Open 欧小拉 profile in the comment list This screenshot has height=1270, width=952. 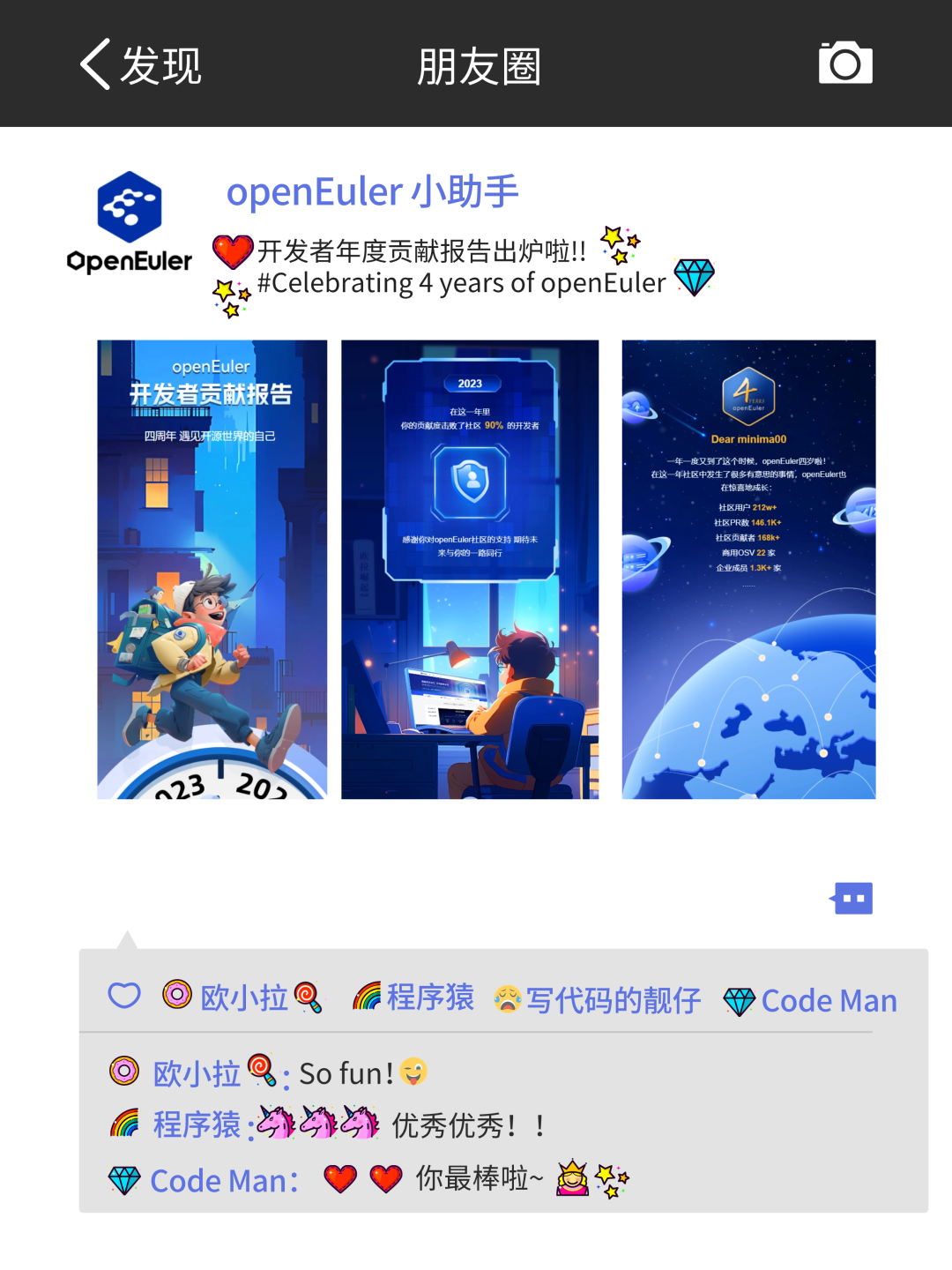click(197, 1073)
